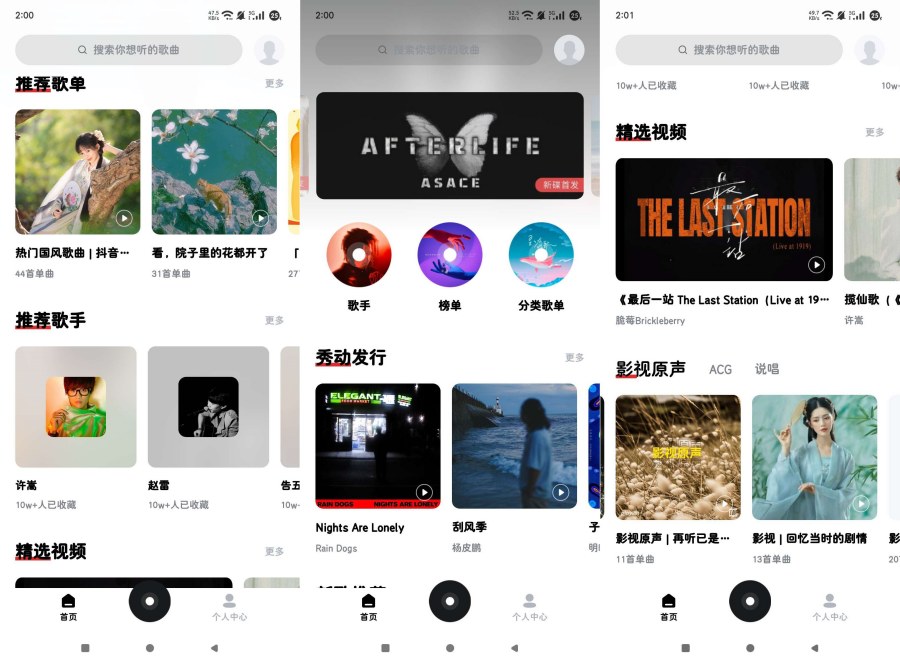The width and height of the screenshot is (900, 666).
Task: Open the Nights Are Lonely album
Action: tap(378, 446)
